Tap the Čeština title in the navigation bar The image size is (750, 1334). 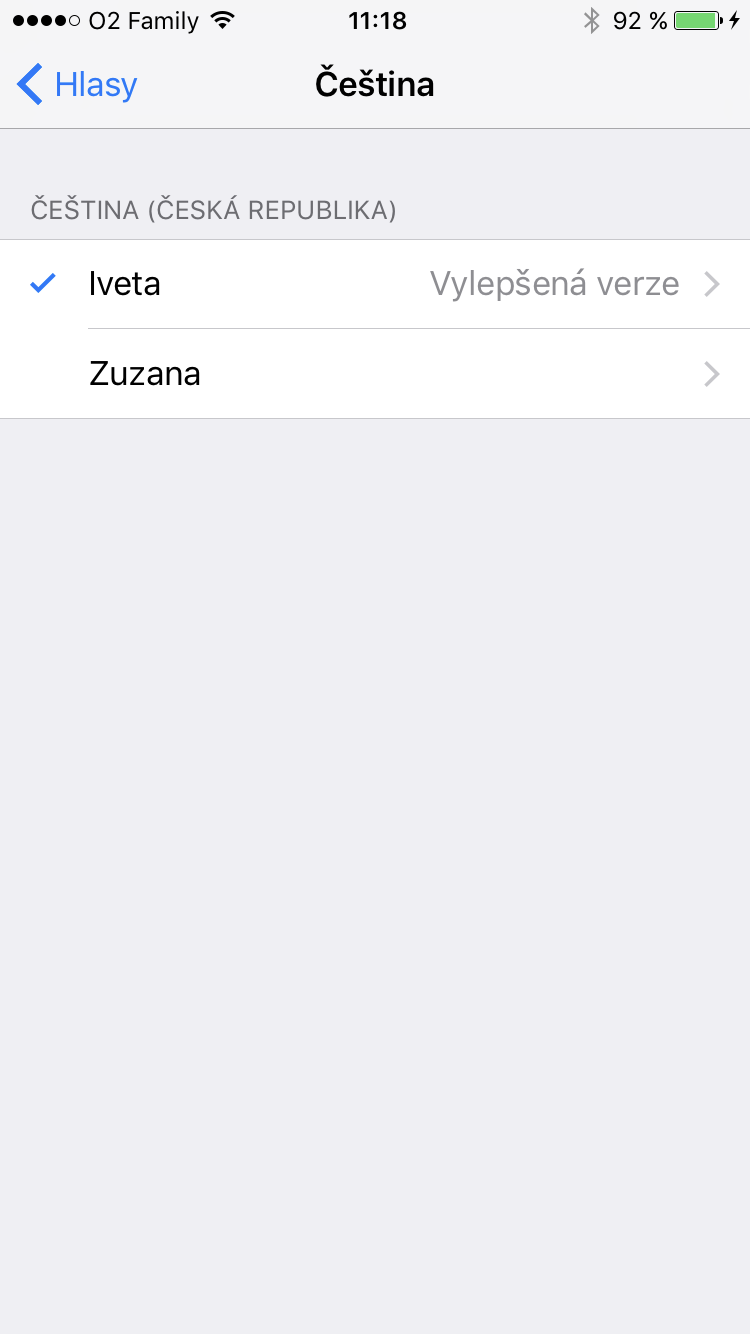pyautogui.click(x=375, y=84)
